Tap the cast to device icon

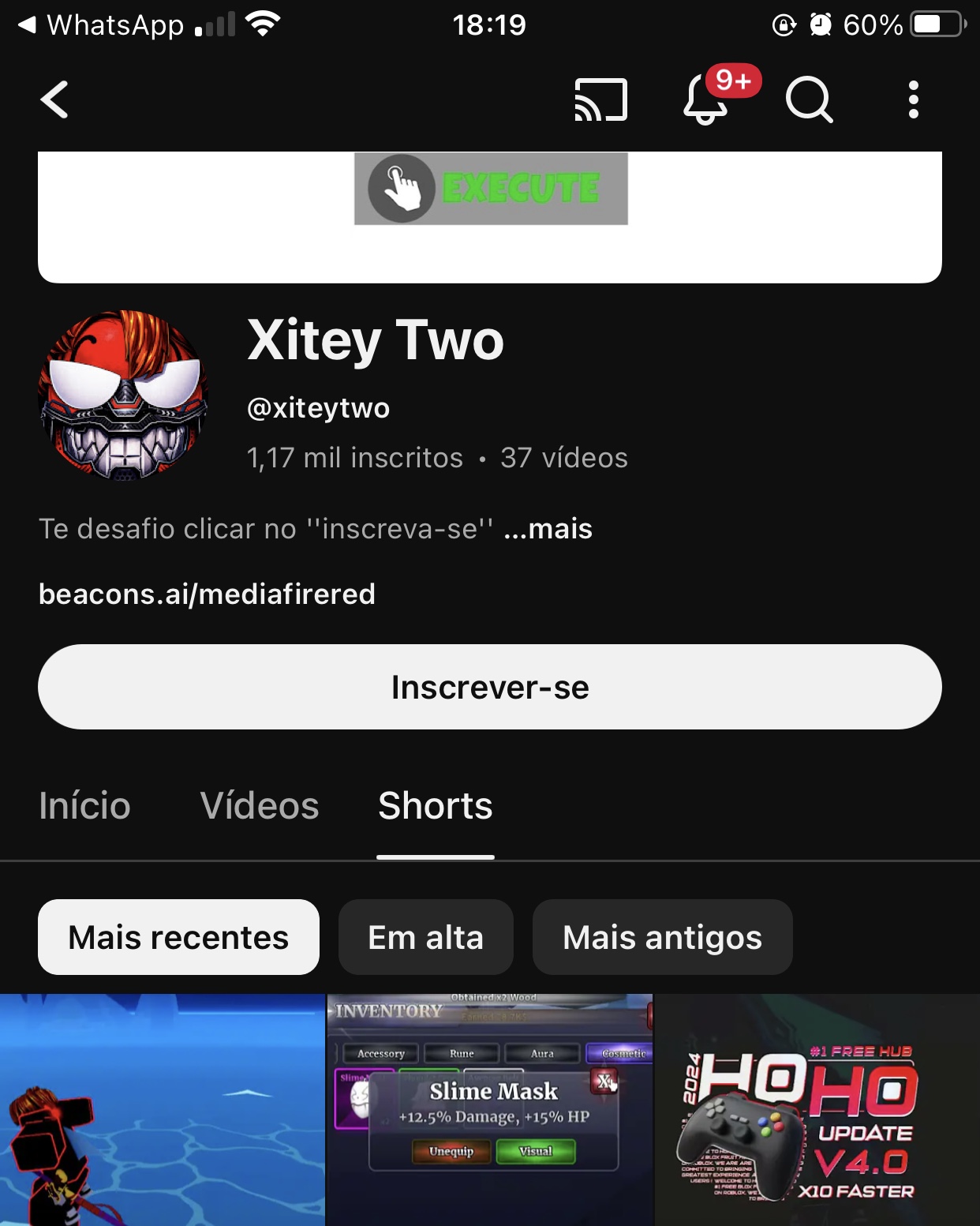(x=600, y=100)
